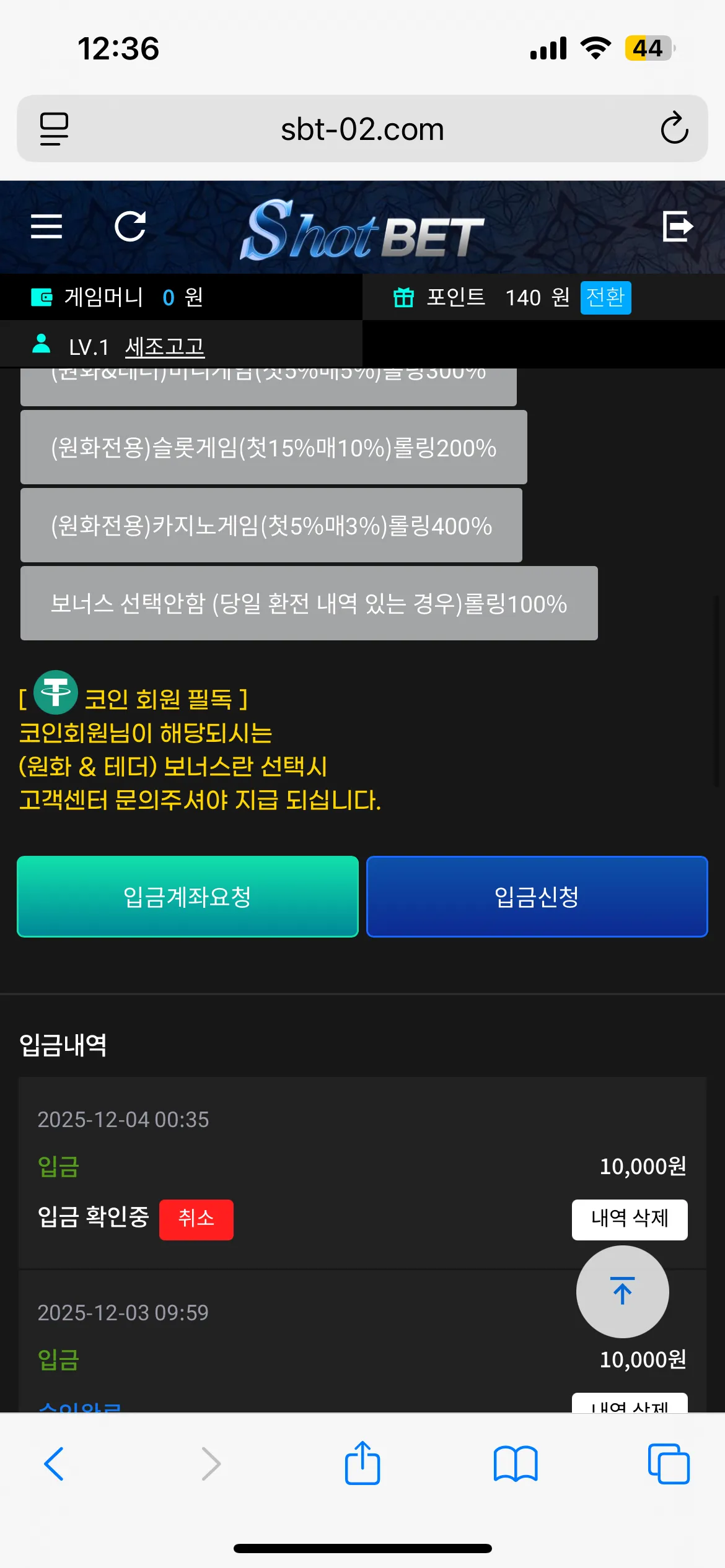Jump to top with the arrow button
The width and height of the screenshot is (725, 1568).
point(623,1292)
